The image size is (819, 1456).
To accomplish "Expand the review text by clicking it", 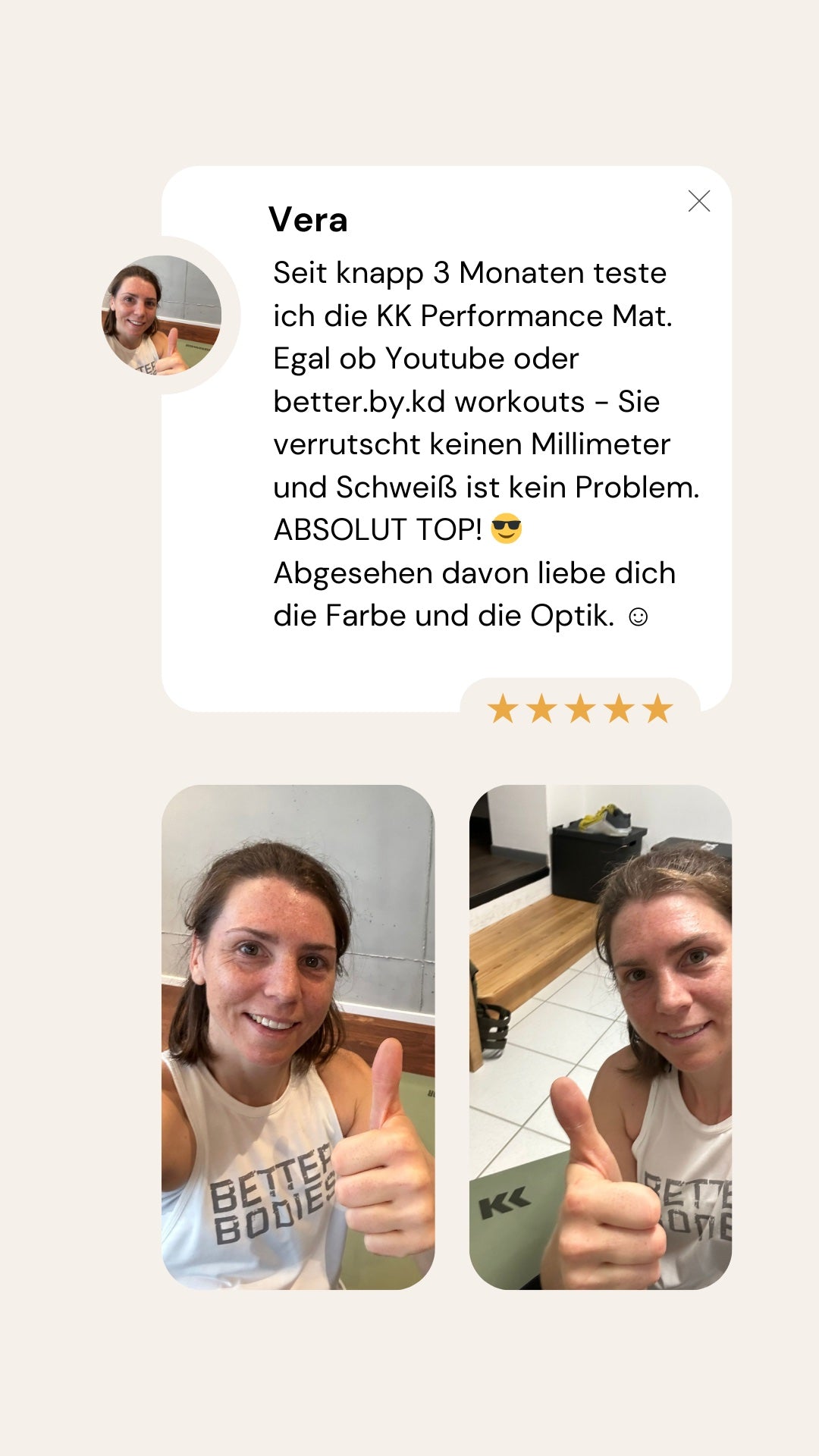I will [x=485, y=440].
